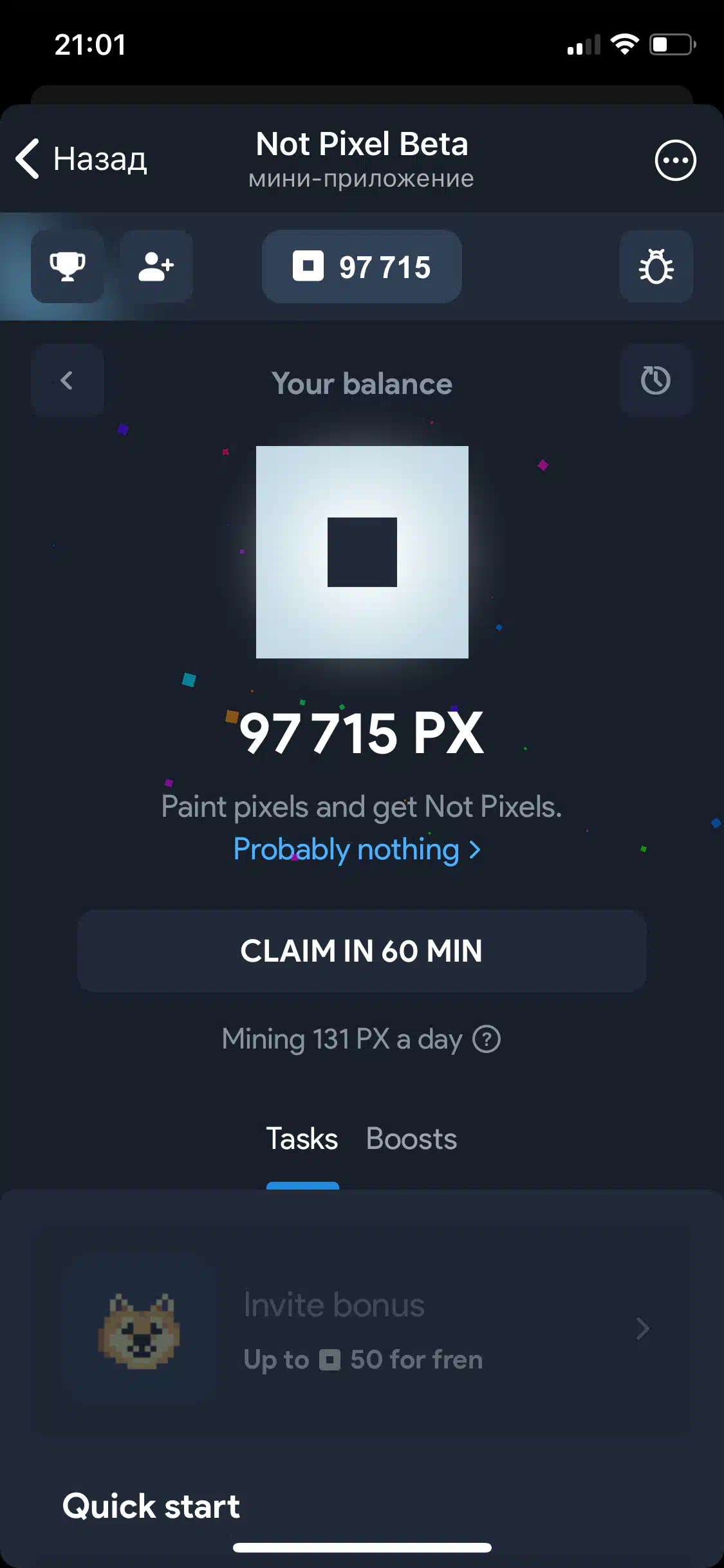Open the mining rate help icon

coord(487,1039)
